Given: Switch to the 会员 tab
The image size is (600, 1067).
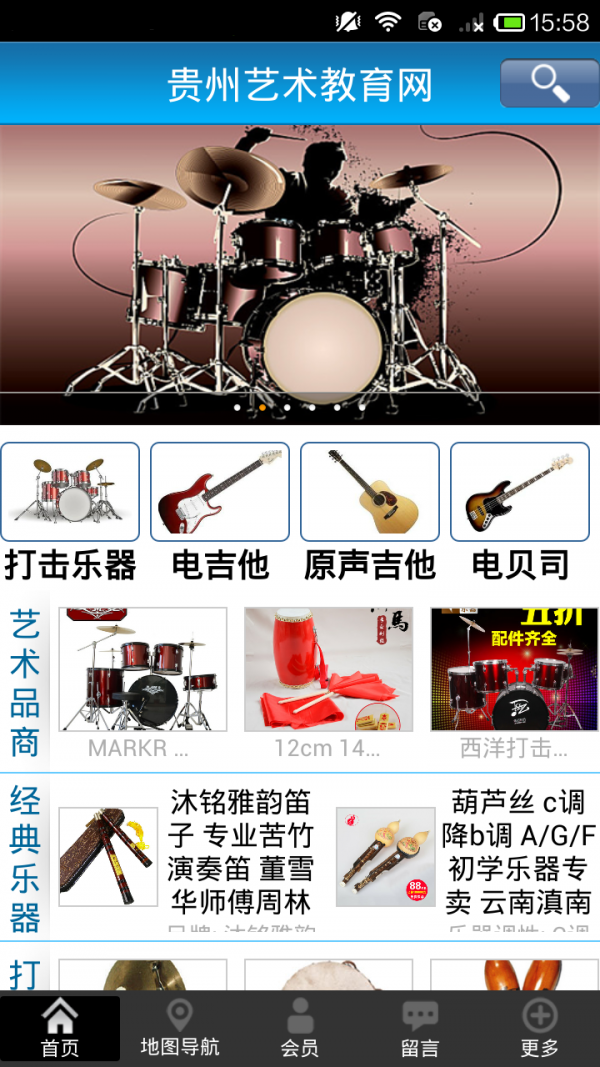Looking at the screenshot, I should click(x=300, y=1028).
